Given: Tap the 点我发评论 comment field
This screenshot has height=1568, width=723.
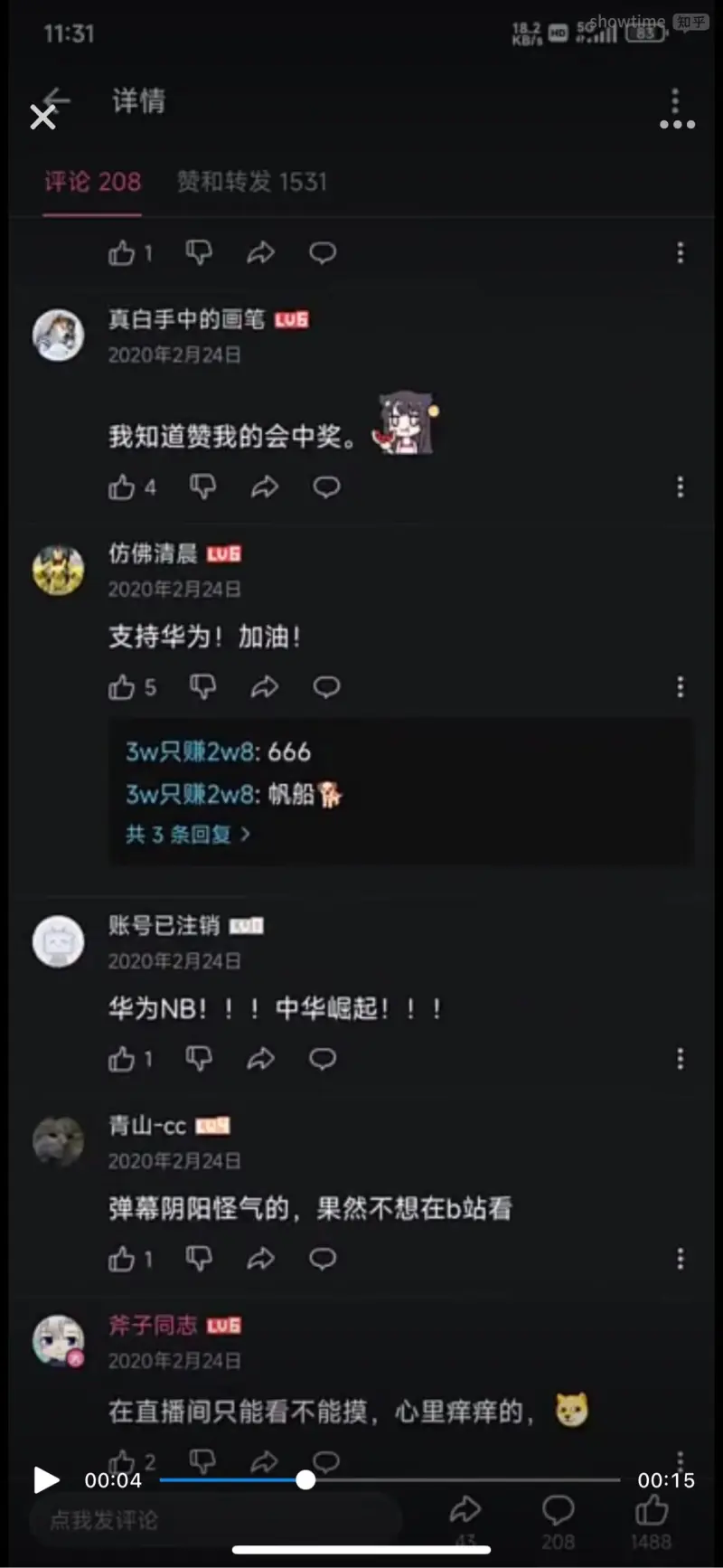Looking at the screenshot, I should click(x=213, y=1520).
